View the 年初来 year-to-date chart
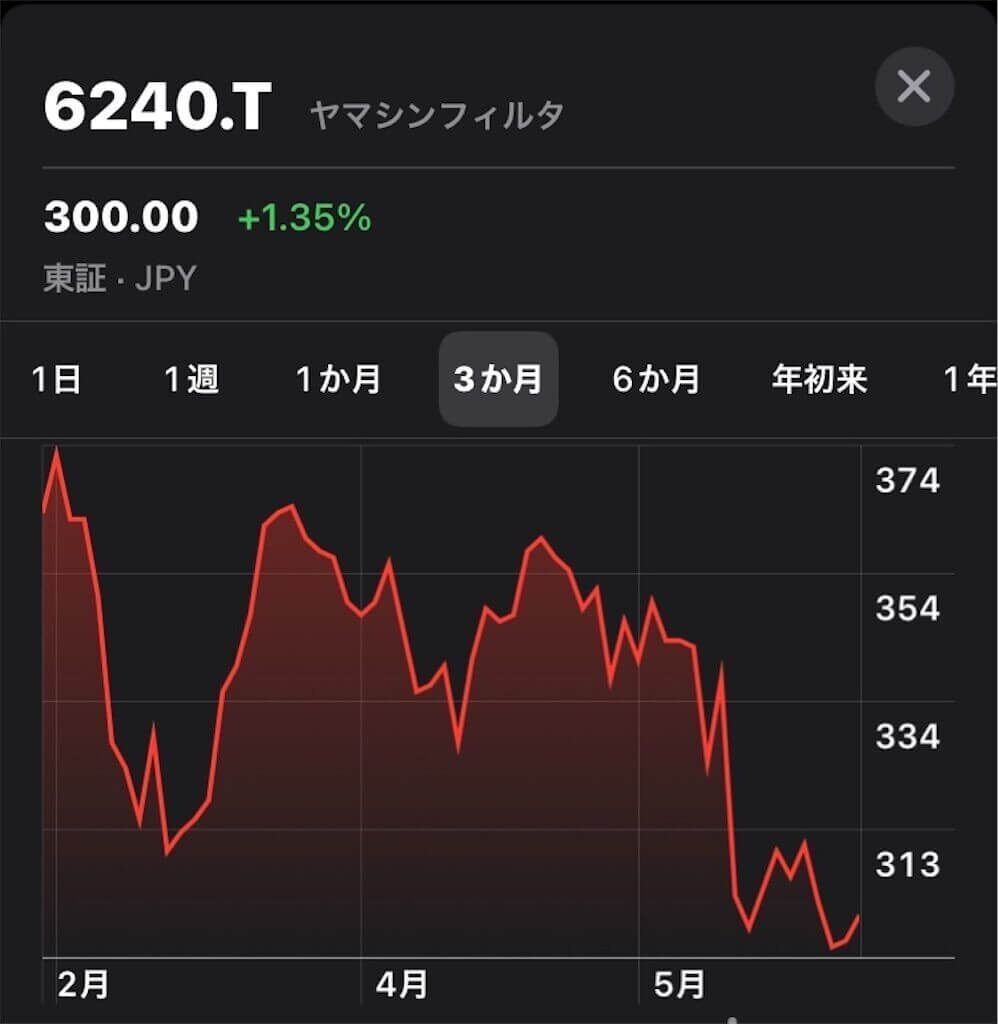The image size is (998, 1024). click(x=819, y=380)
